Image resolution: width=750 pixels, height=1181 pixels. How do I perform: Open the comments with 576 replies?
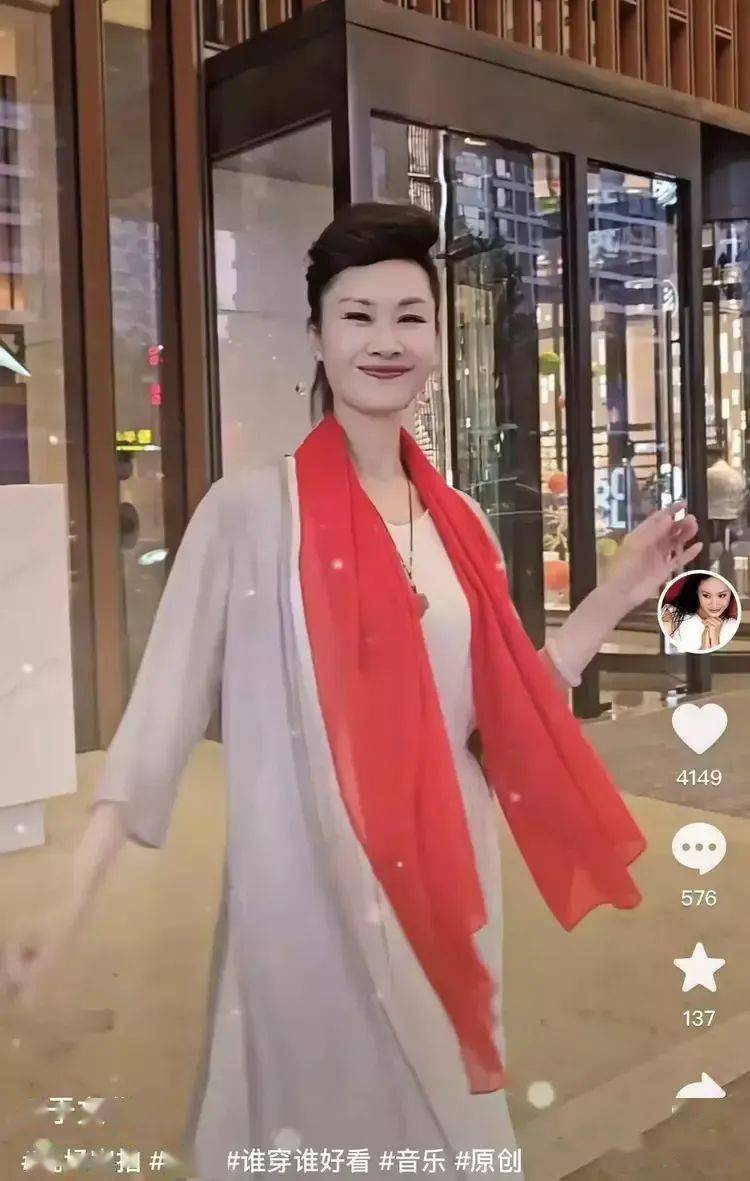(699, 848)
